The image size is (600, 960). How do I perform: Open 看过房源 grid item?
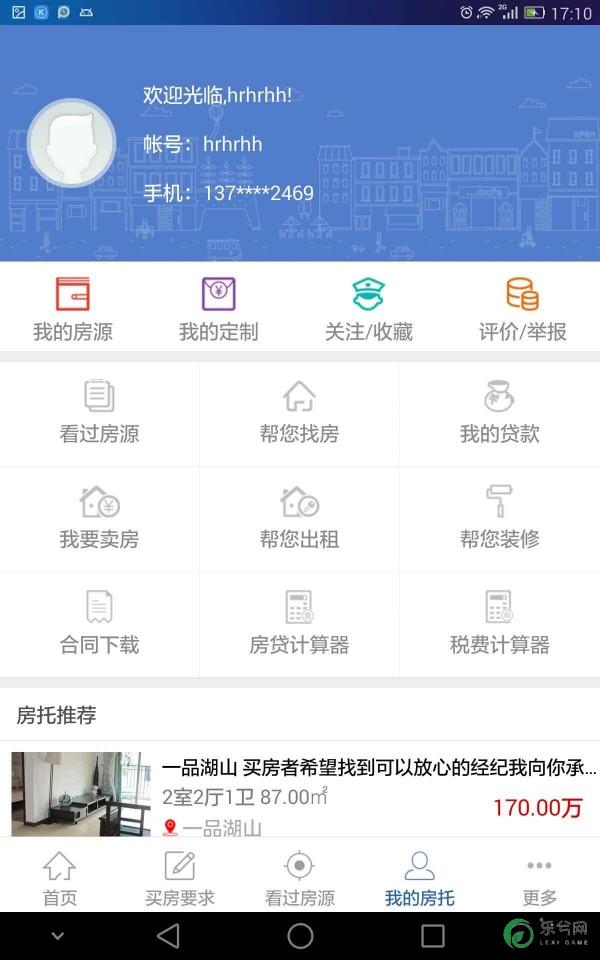pyautogui.click(x=99, y=413)
